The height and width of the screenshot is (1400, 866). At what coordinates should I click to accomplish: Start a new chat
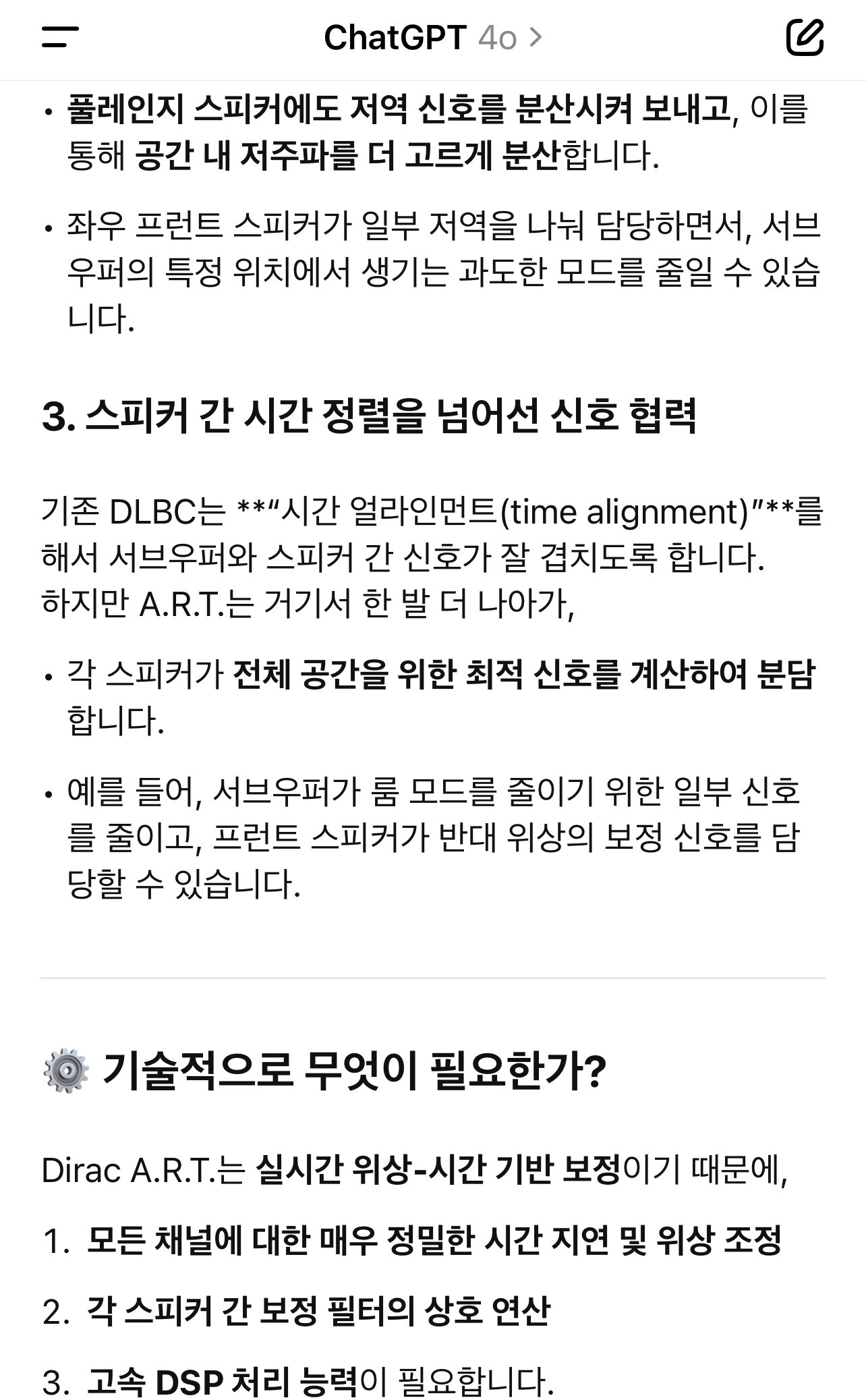[x=805, y=37]
